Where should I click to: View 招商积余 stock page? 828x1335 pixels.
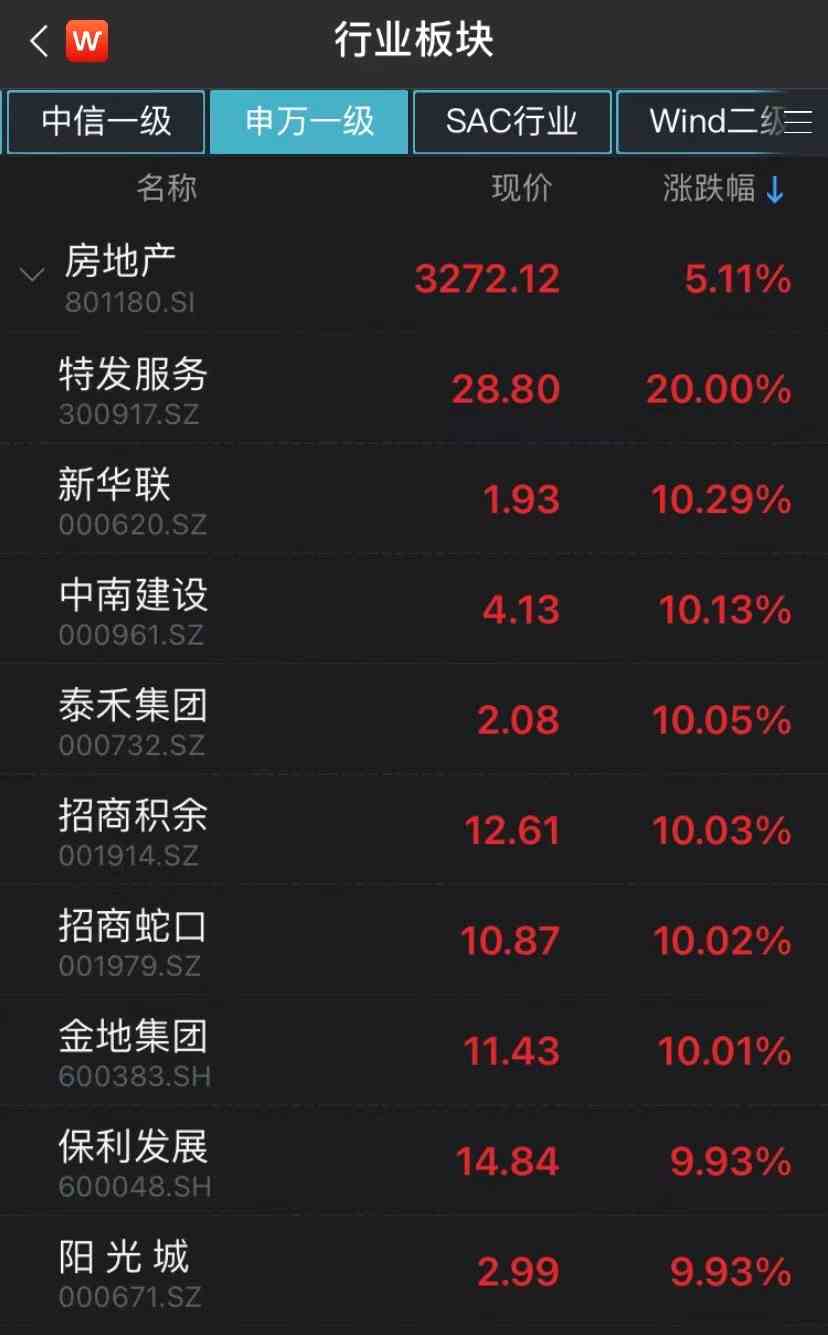[x=414, y=829]
